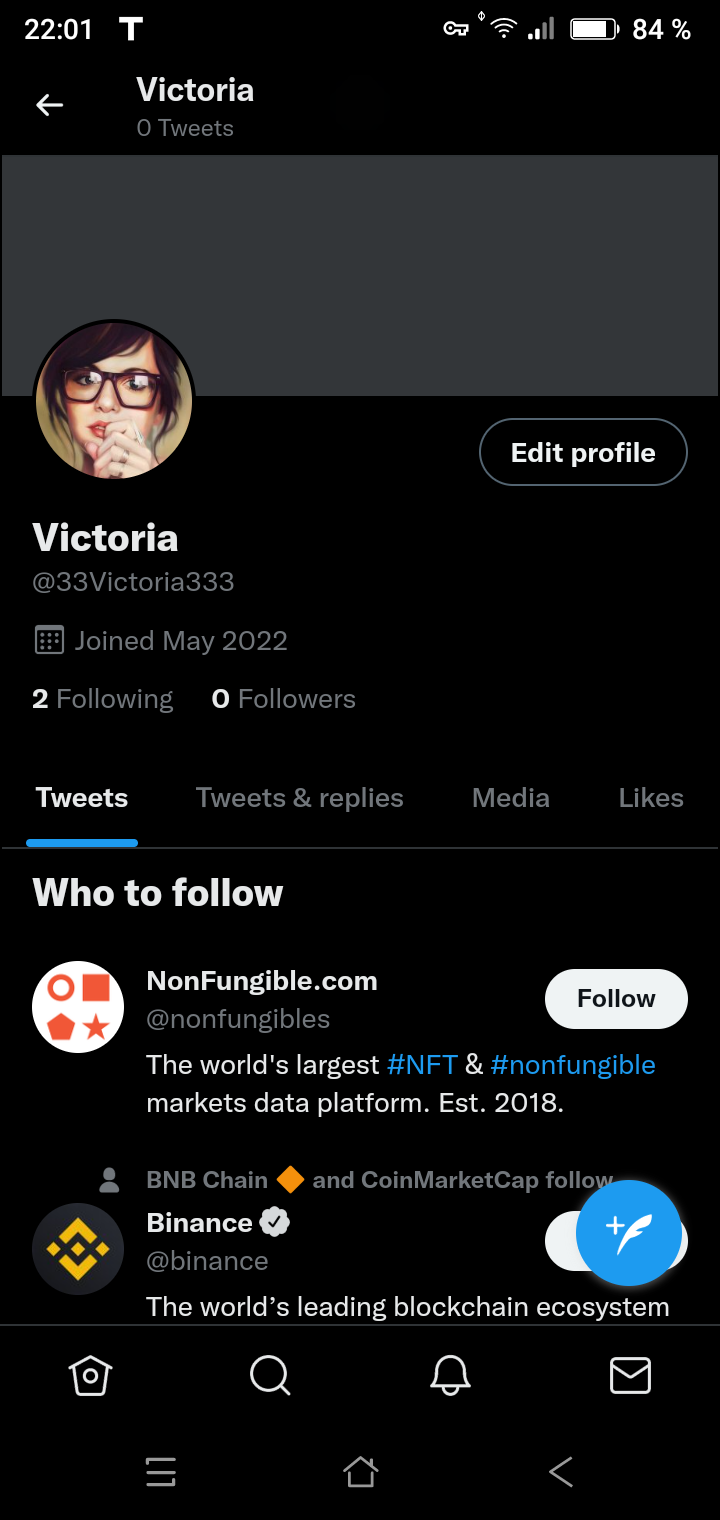720x1520 pixels.
Task: View the 2 Following list
Action: 102,699
